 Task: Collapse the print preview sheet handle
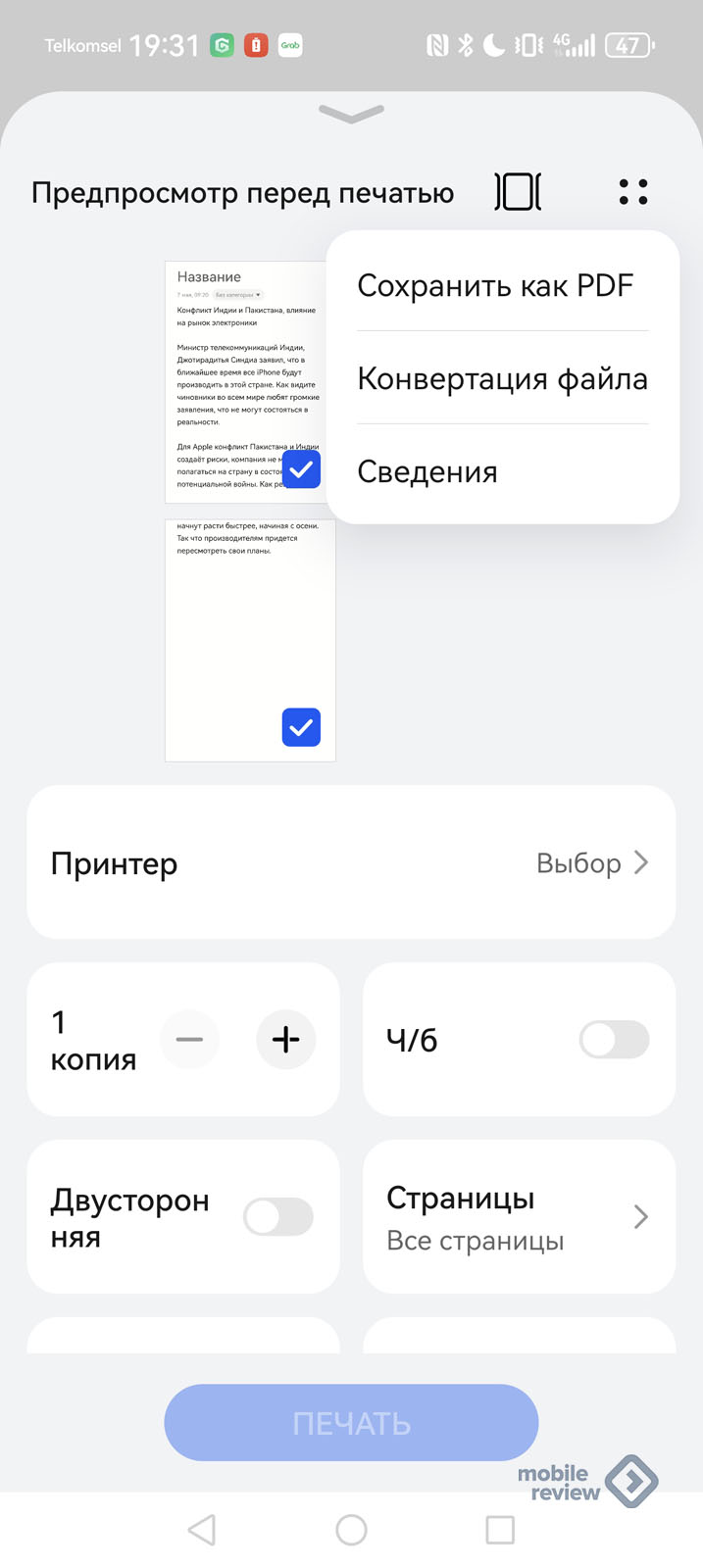click(x=351, y=115)
